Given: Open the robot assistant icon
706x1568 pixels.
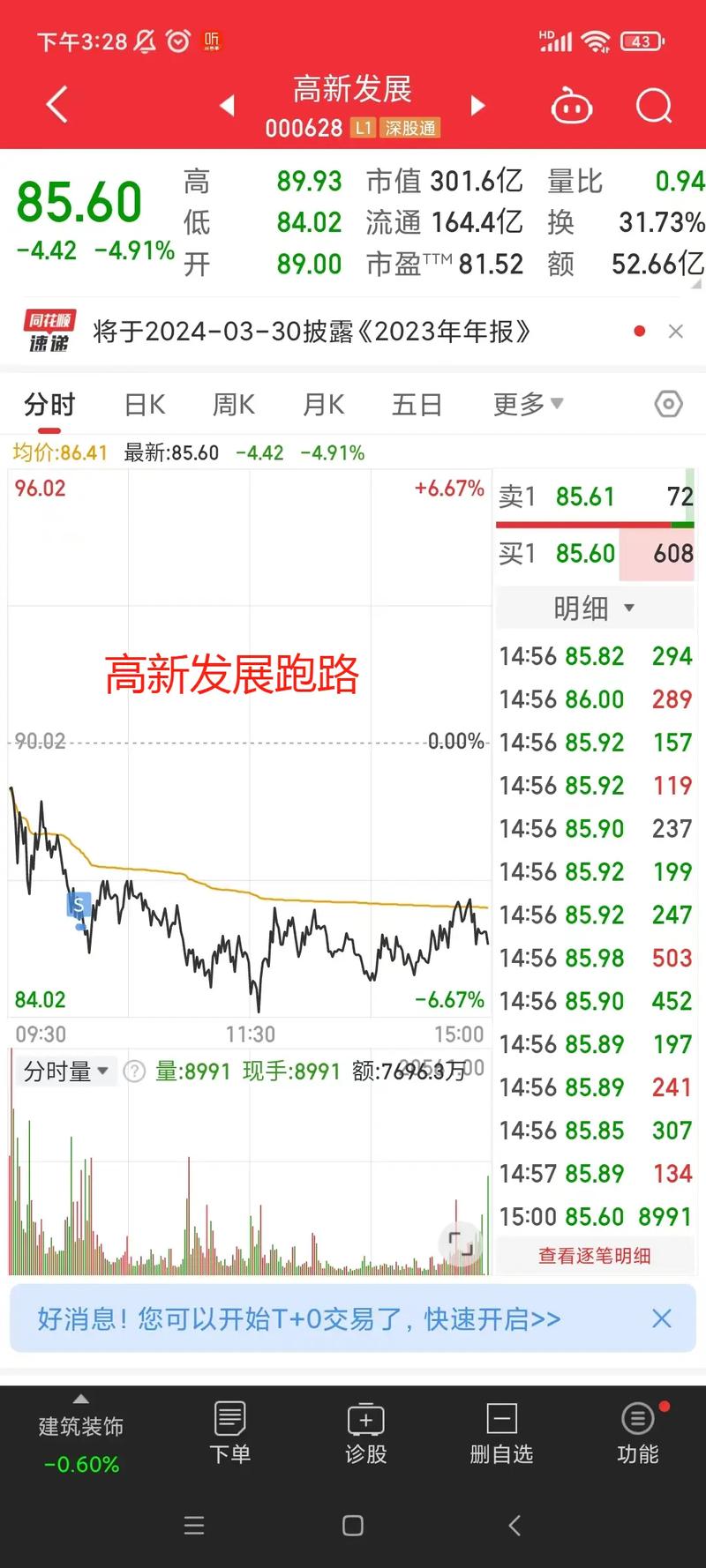Looking at the screenshot, I should (572, 106).
